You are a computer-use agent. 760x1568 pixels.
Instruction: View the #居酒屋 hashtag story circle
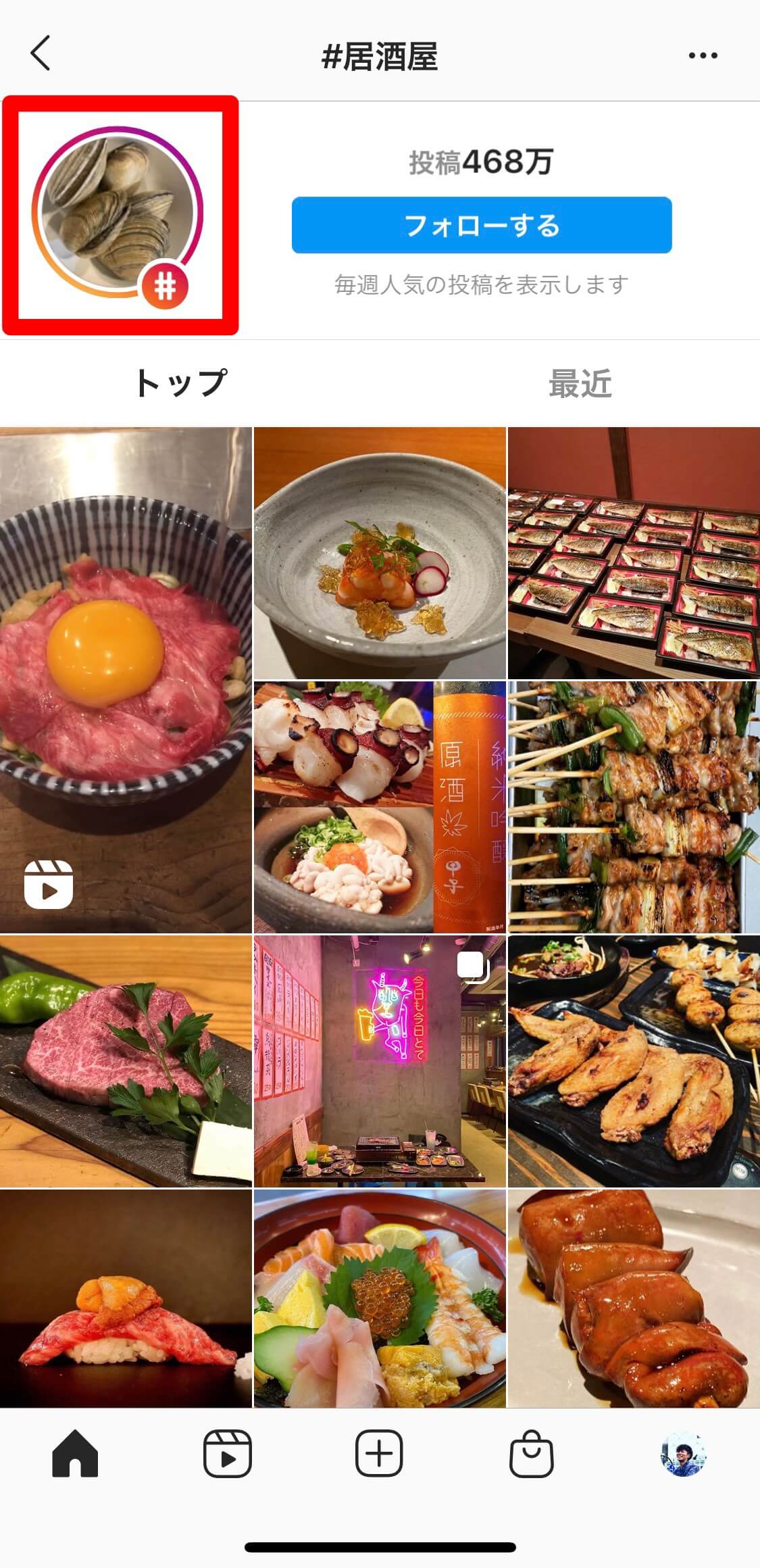(x=119, y=212)
